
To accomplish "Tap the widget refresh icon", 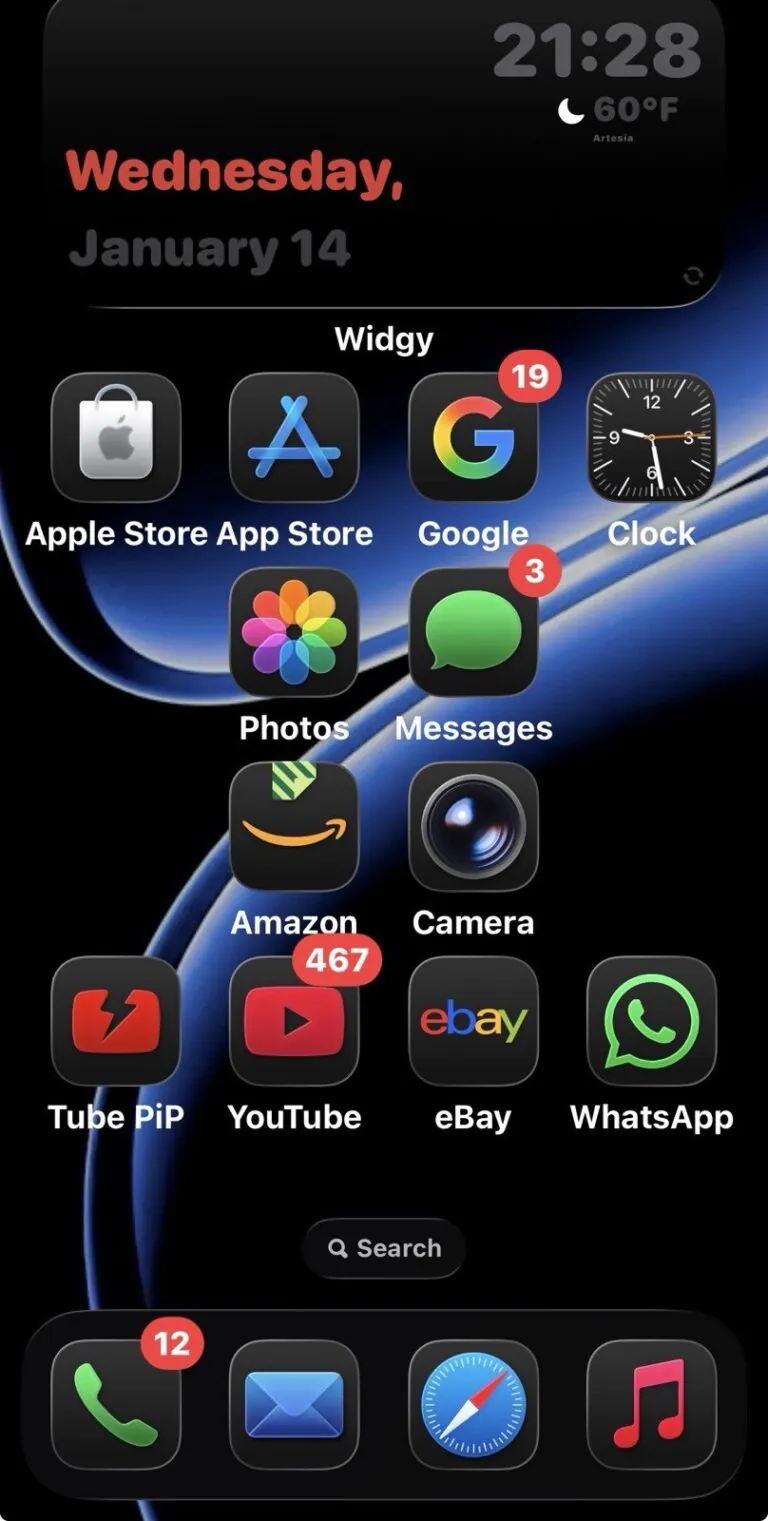I will coord(692,276).
